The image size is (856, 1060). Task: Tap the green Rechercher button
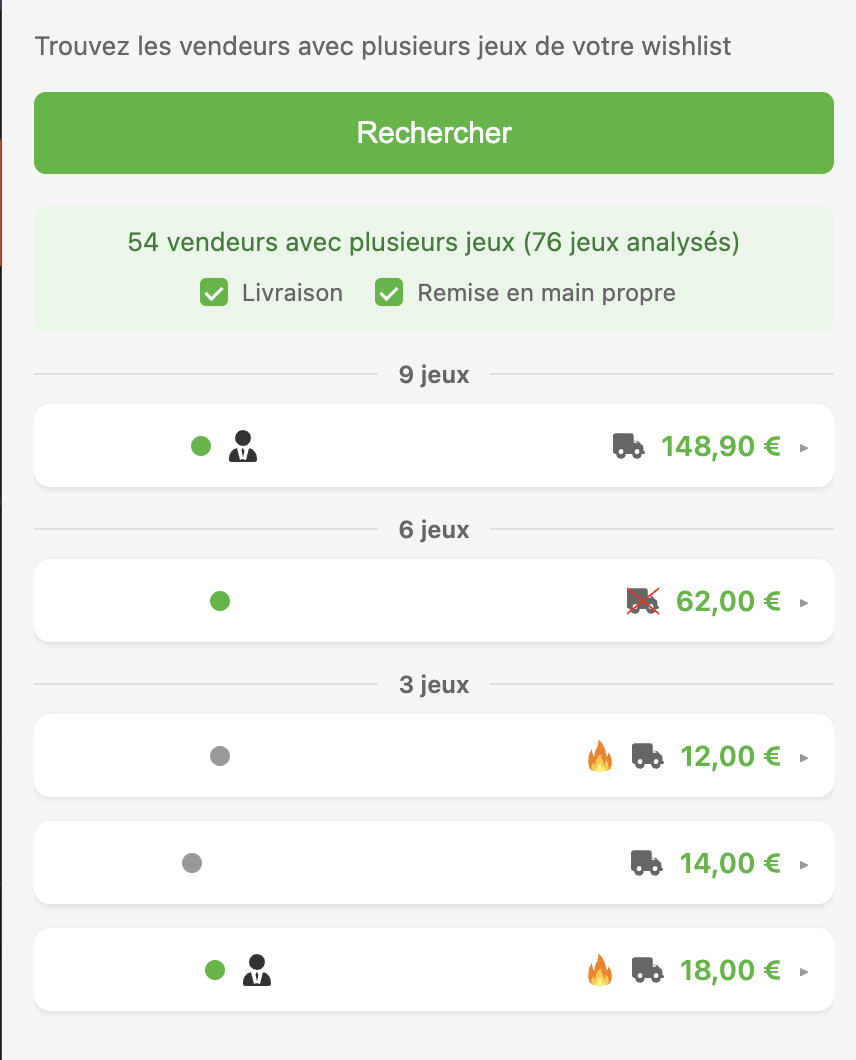[434, 133]
